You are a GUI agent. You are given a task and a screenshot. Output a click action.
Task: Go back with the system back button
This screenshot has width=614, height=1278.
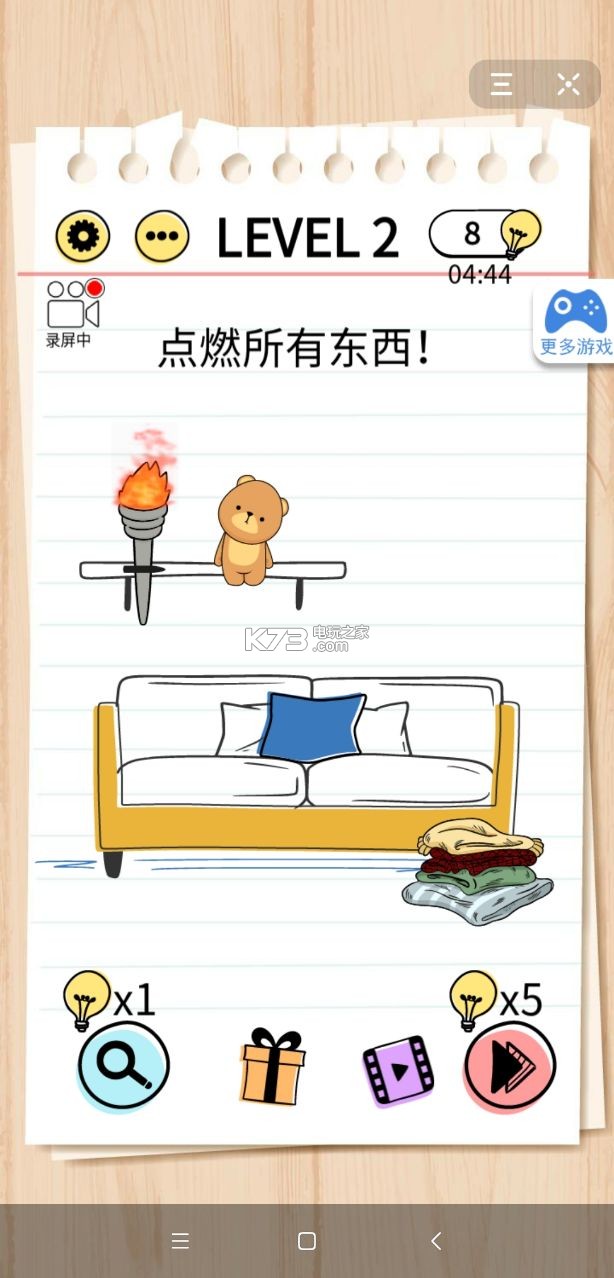[x=436, y=1241]
